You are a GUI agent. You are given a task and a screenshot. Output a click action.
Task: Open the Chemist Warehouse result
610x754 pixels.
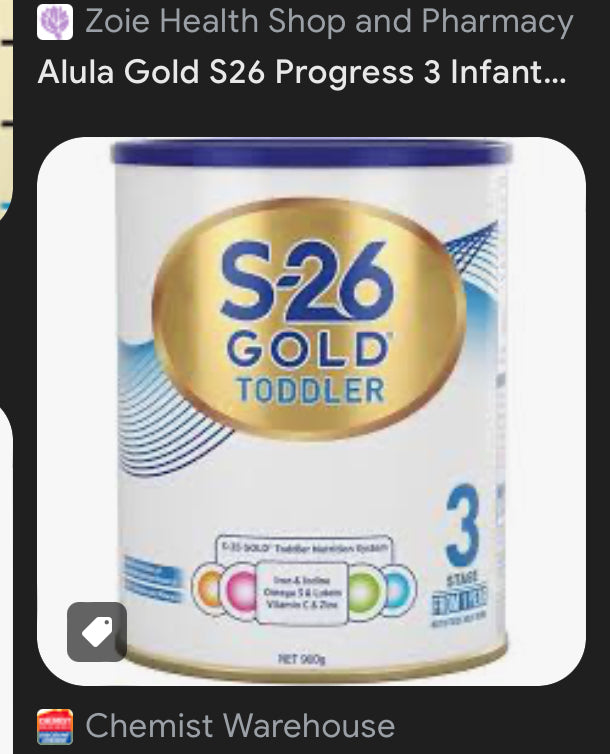(x=240, y=725)
